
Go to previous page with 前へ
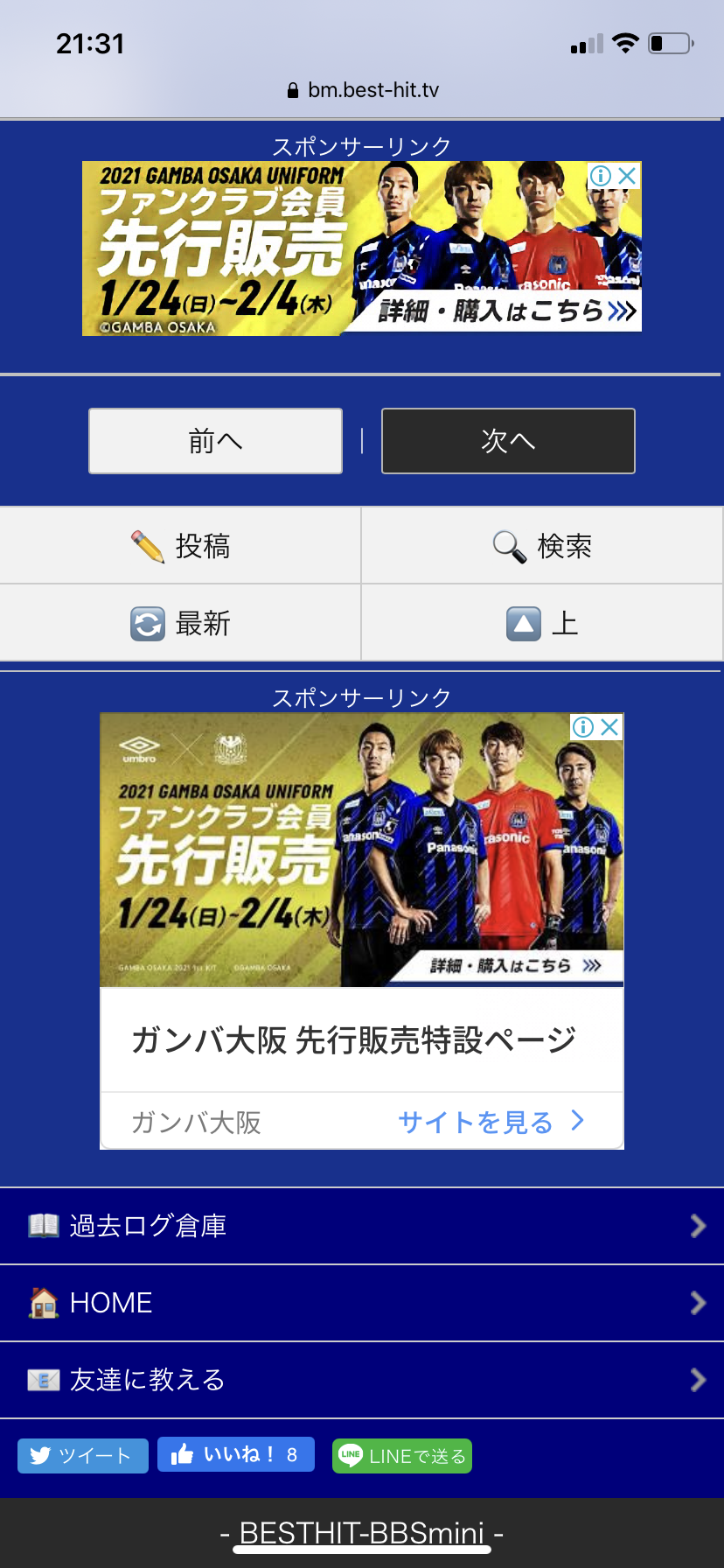(215, 441)
